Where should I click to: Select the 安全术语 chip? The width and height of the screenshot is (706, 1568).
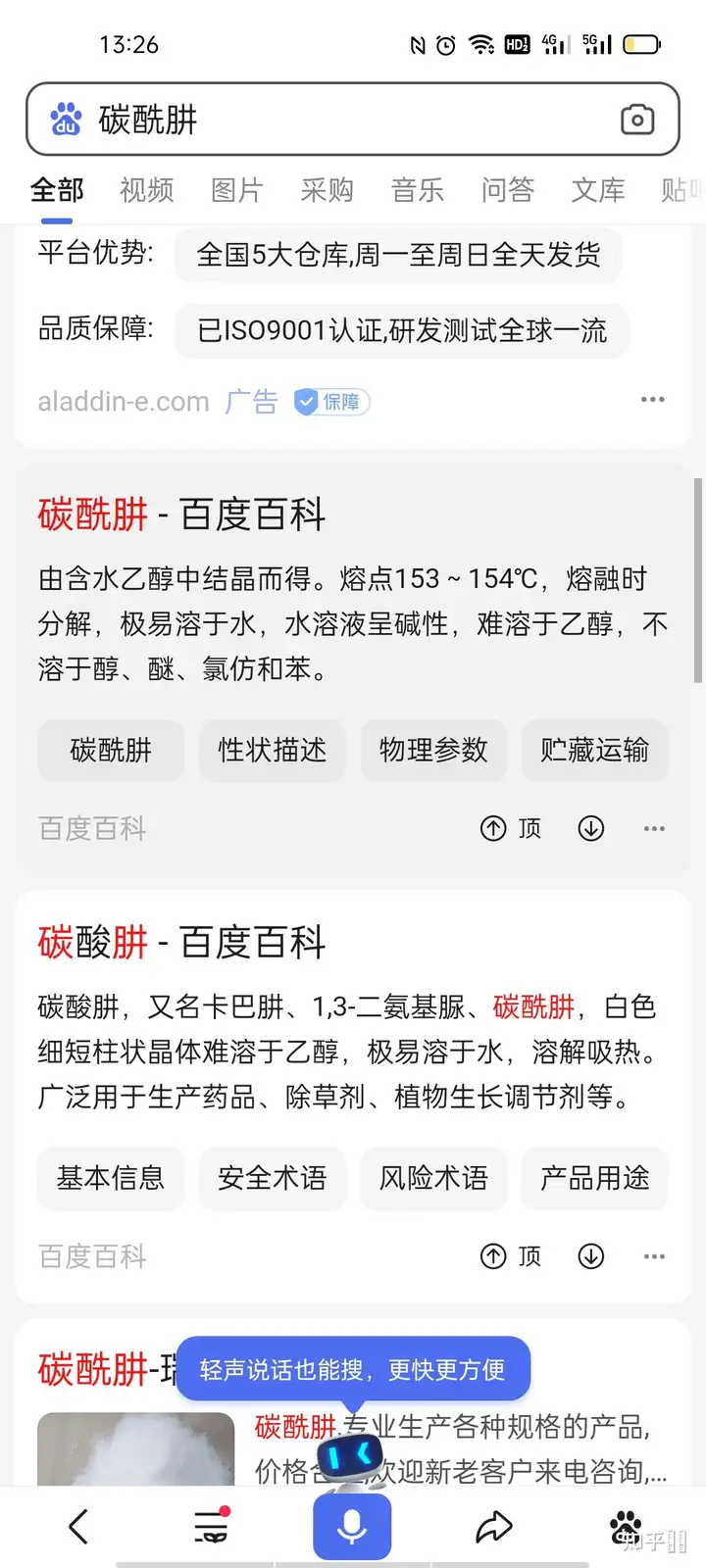[x=272, y=1178]
